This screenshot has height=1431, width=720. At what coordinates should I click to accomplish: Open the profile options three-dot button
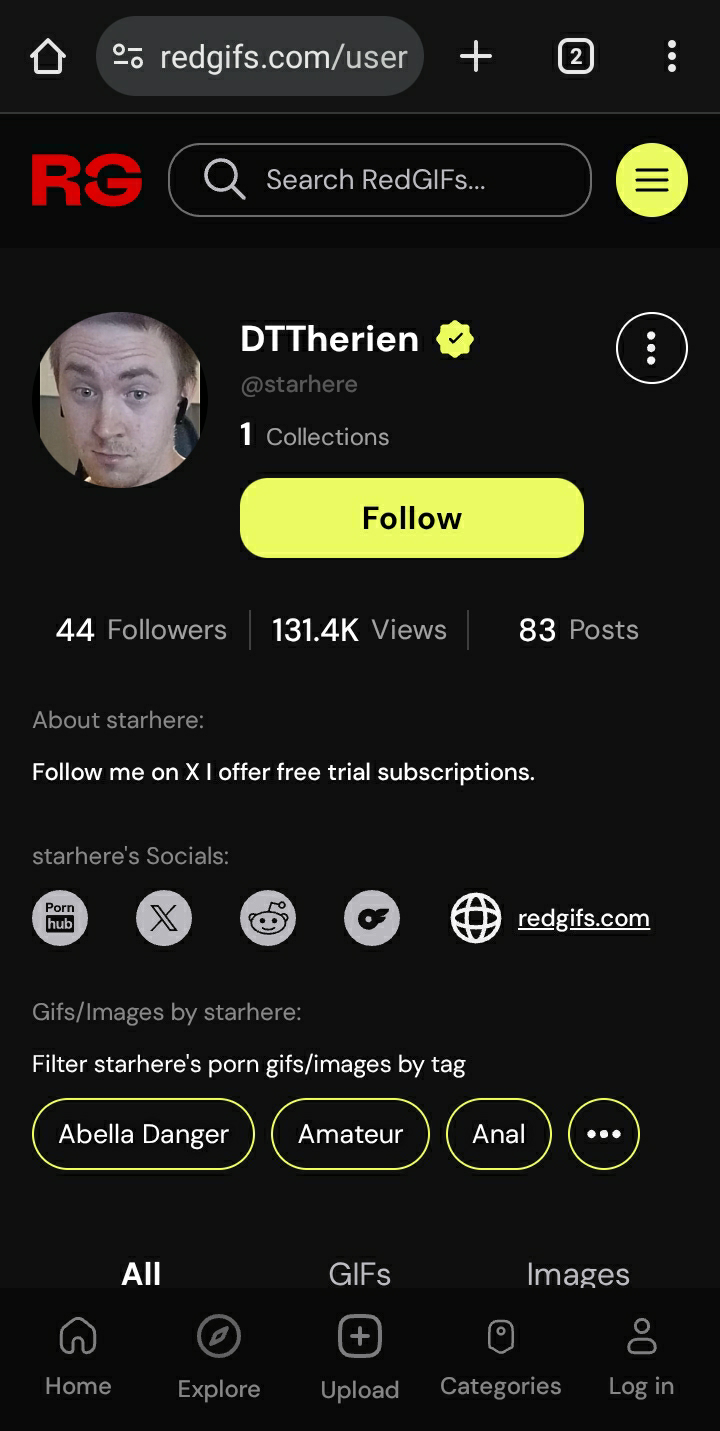651,348
